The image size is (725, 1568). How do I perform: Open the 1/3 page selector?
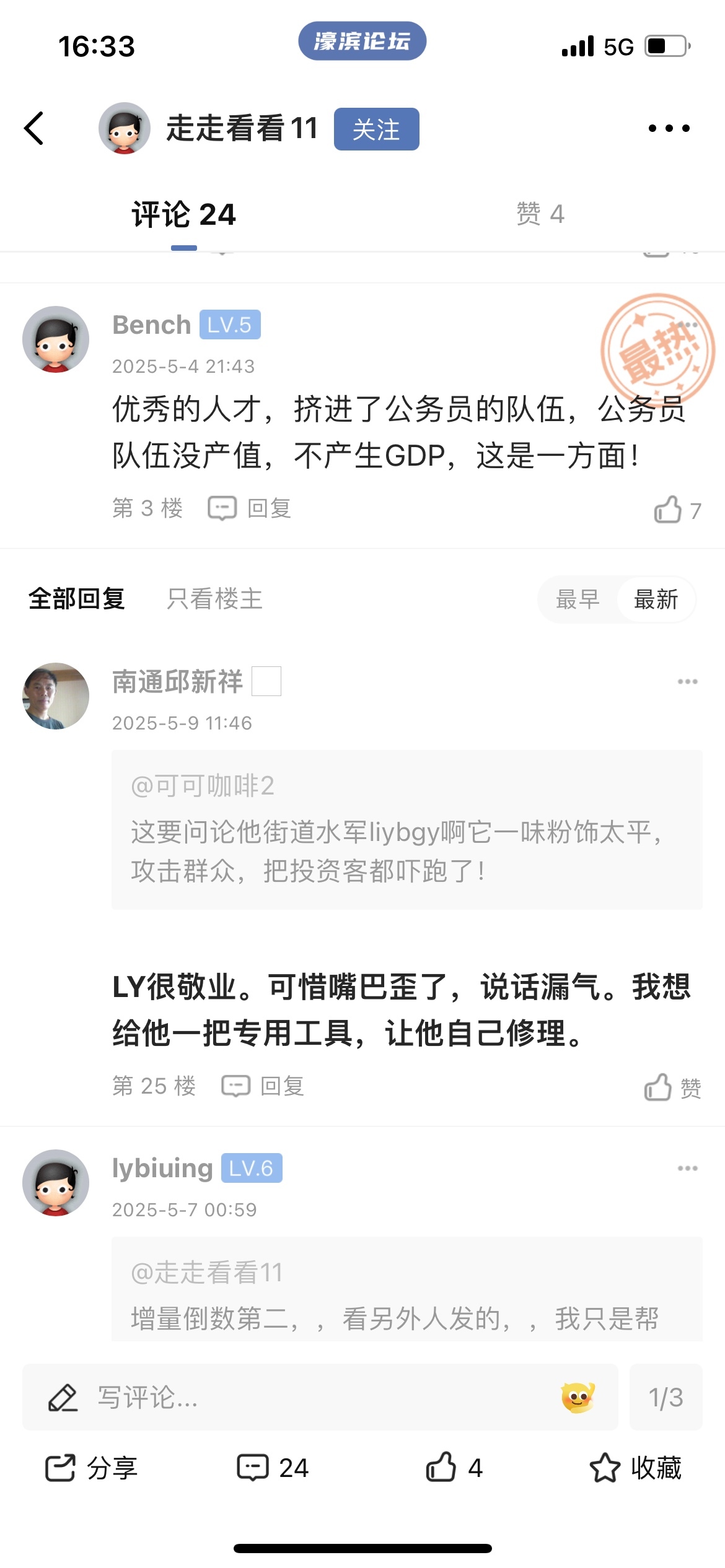tap(666, 1397)
